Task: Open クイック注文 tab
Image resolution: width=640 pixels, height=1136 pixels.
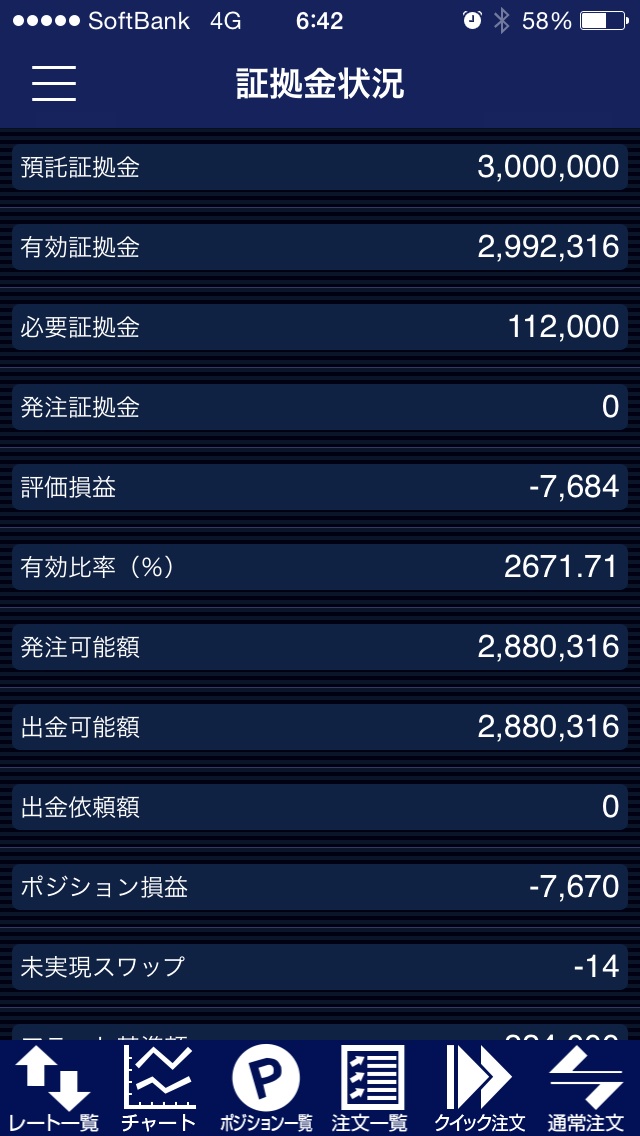Action: click(x=479, y=1088)
